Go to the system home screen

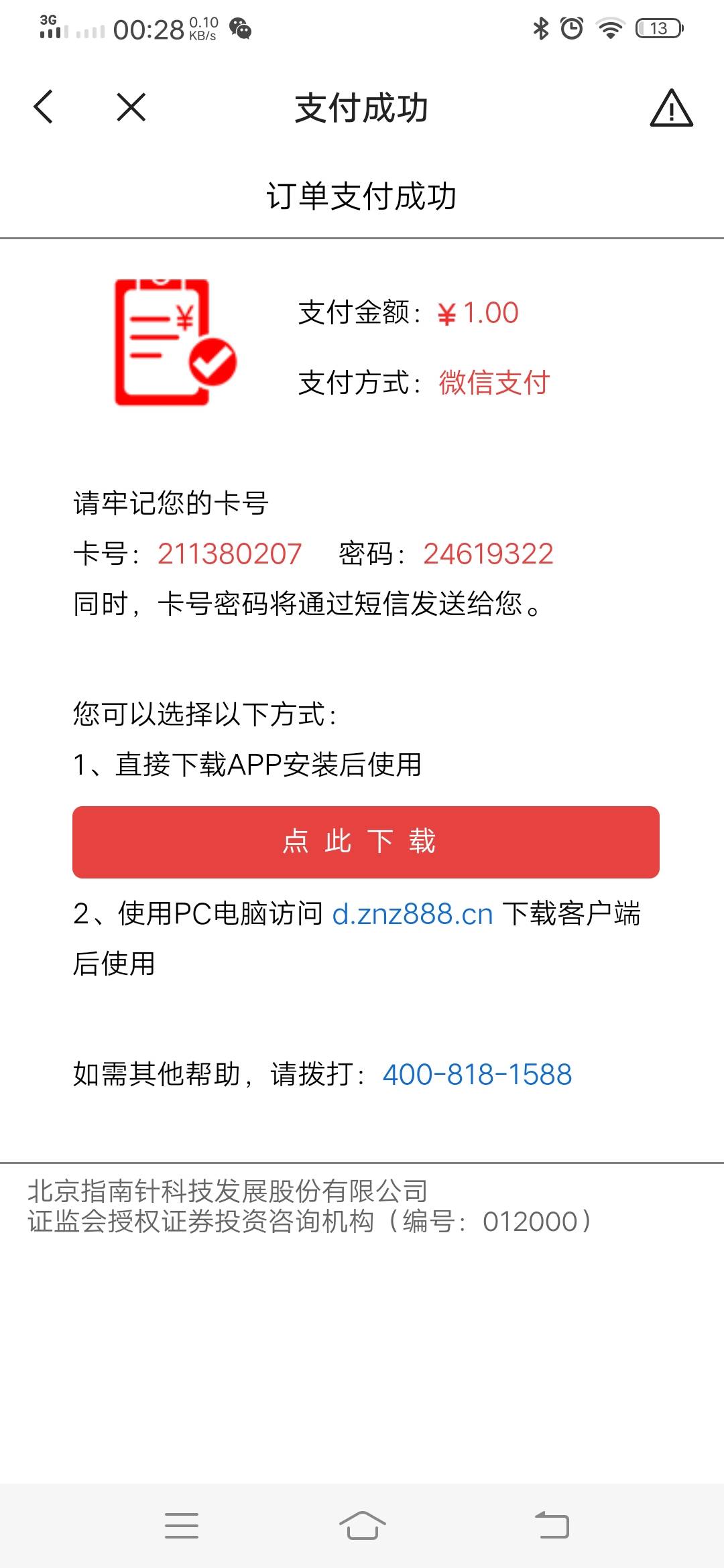point(362,1526)
